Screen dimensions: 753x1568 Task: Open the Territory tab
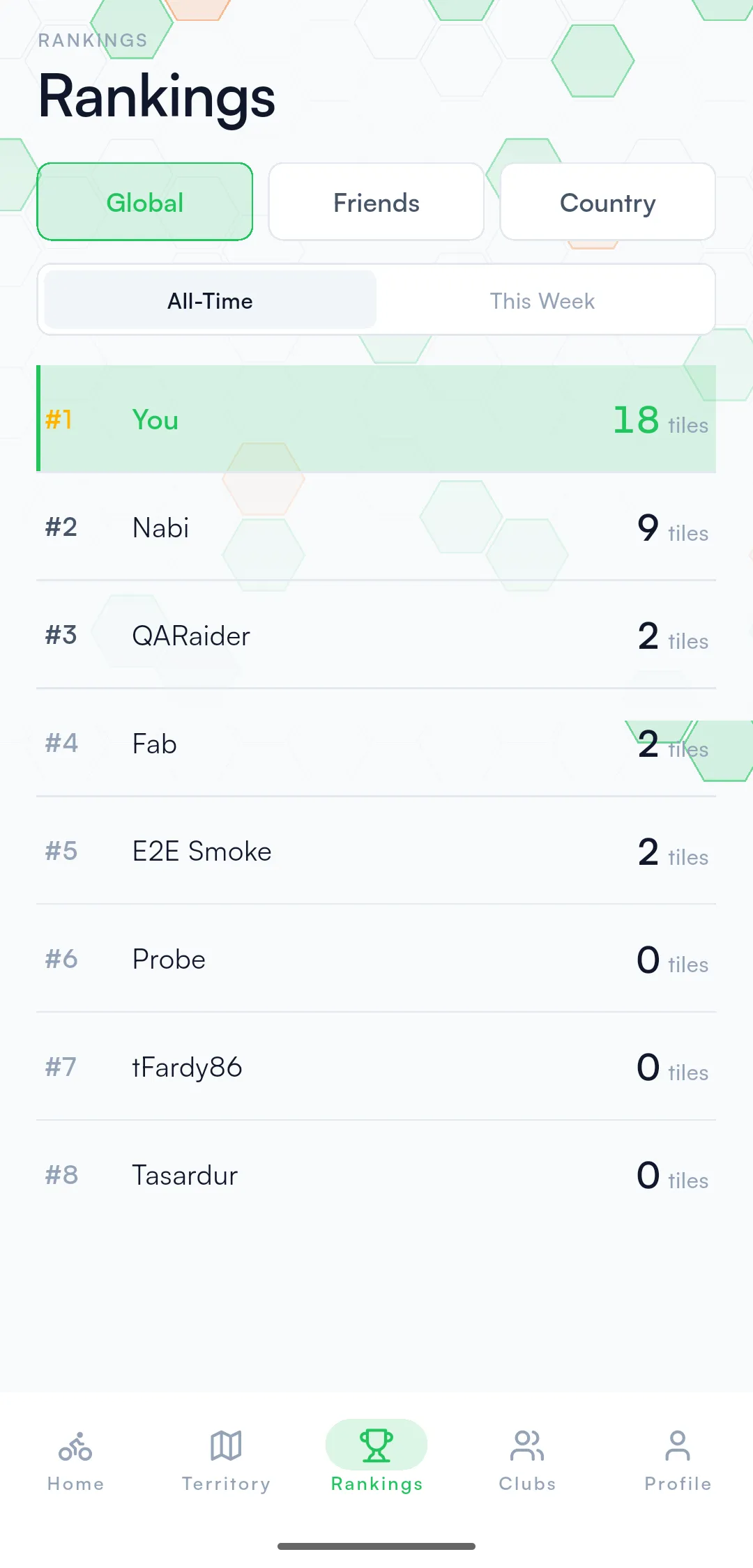click(x=226, y=1459)
